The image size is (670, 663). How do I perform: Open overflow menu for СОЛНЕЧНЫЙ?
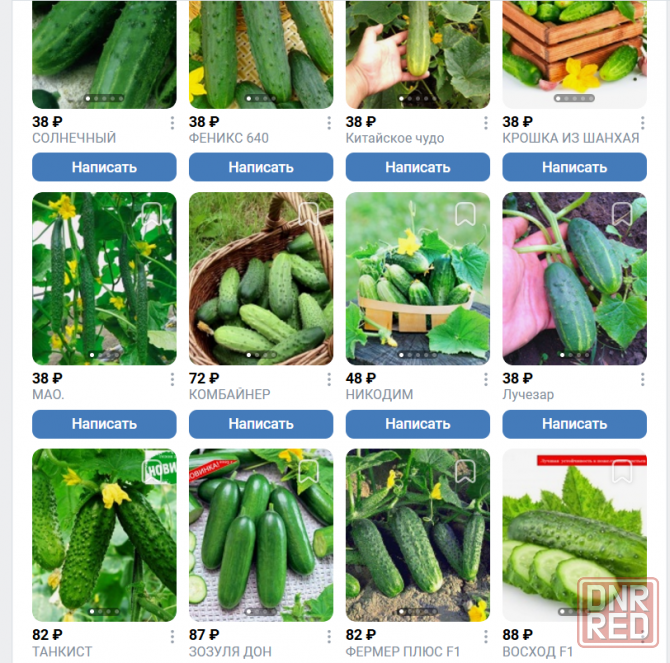click(172, 123)
